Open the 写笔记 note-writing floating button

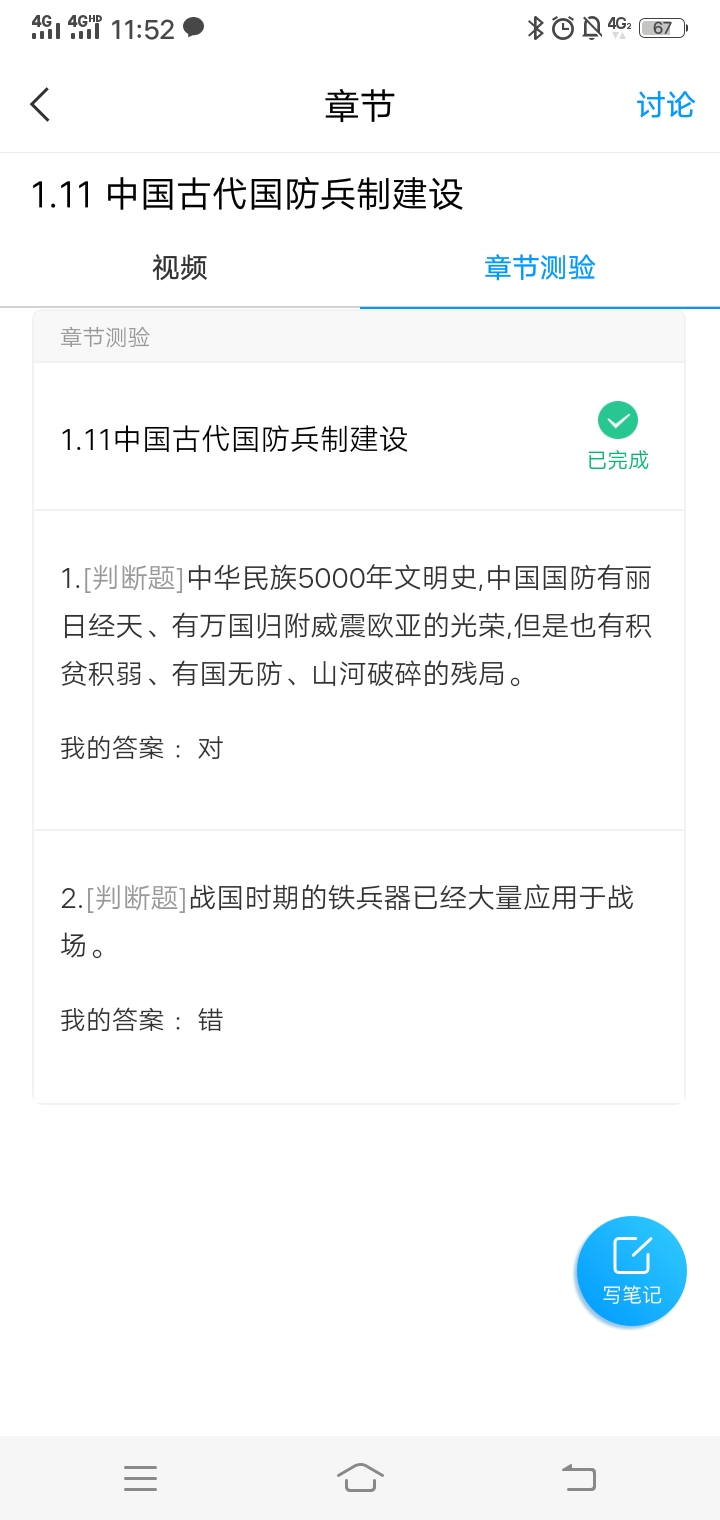pyautogui.click(x=630, y=1270)
